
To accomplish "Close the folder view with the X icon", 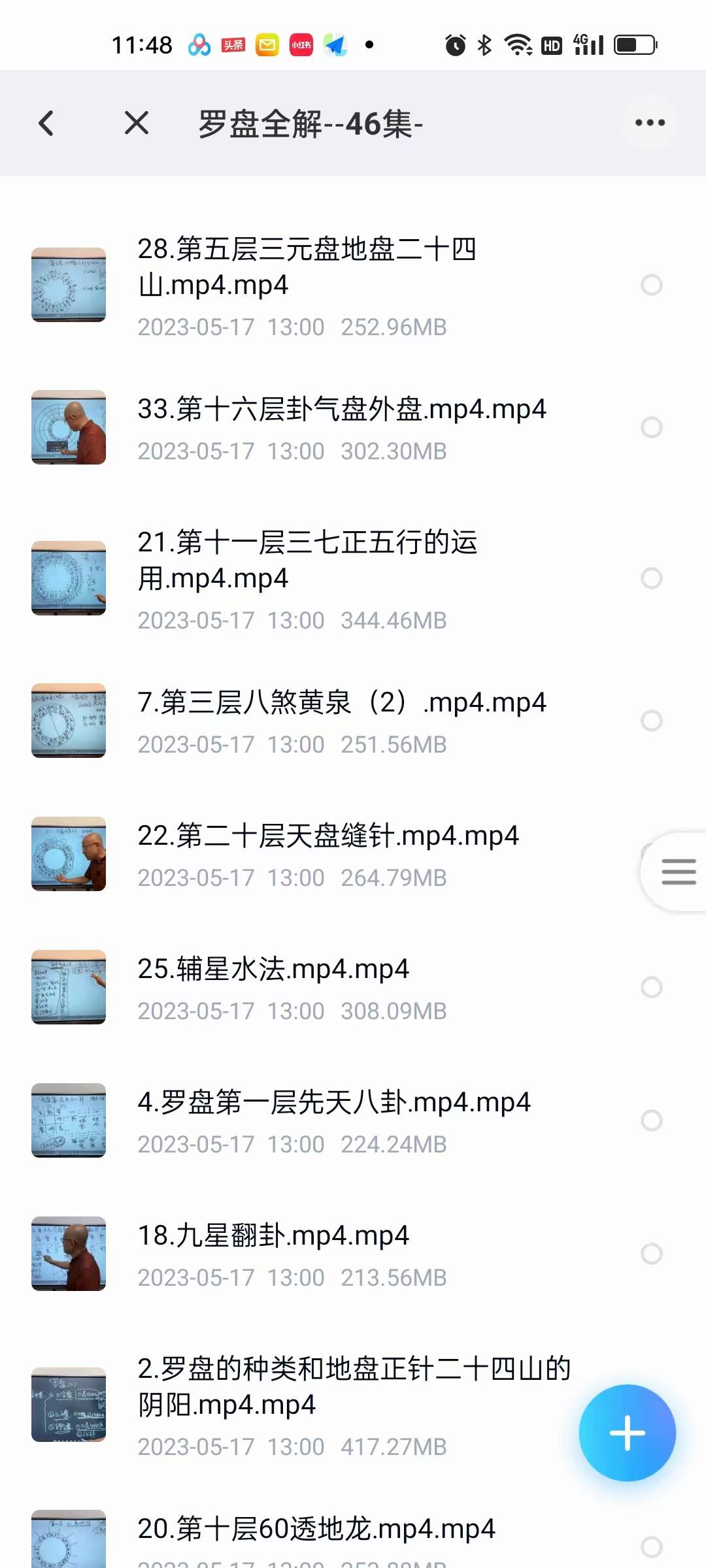I will click(x=136, y=122).
